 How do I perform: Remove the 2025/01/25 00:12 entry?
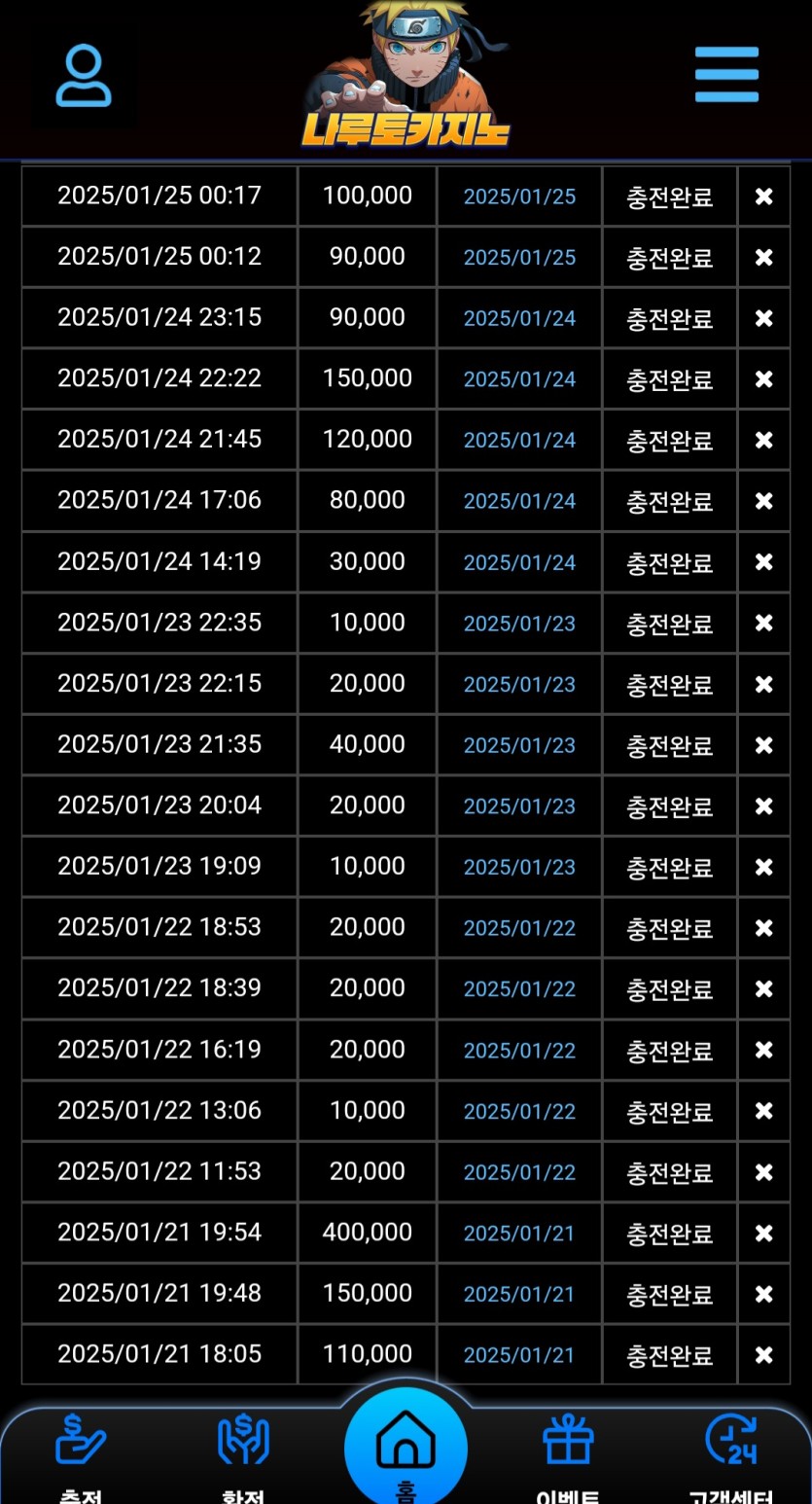[x=764, y=258]
